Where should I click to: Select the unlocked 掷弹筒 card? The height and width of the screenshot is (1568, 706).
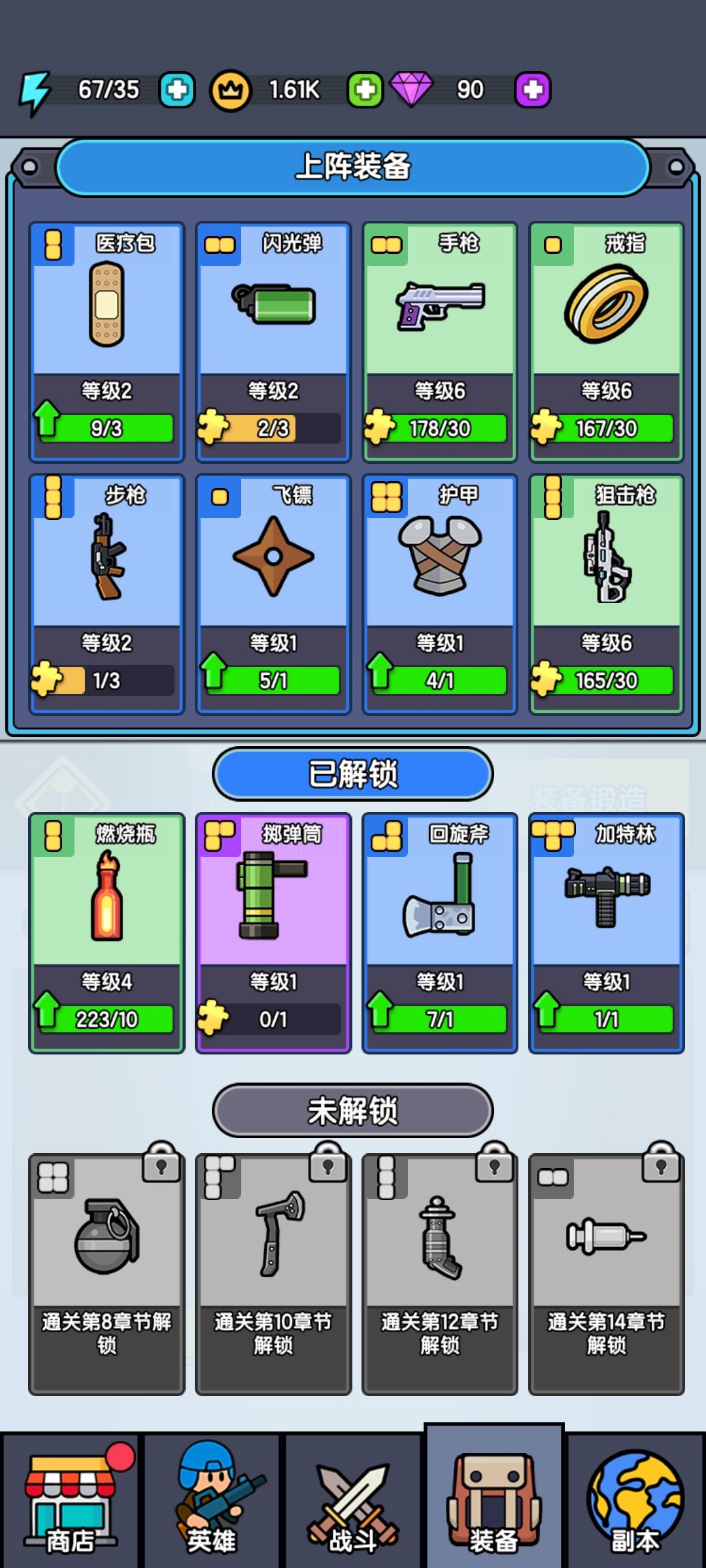273,933
